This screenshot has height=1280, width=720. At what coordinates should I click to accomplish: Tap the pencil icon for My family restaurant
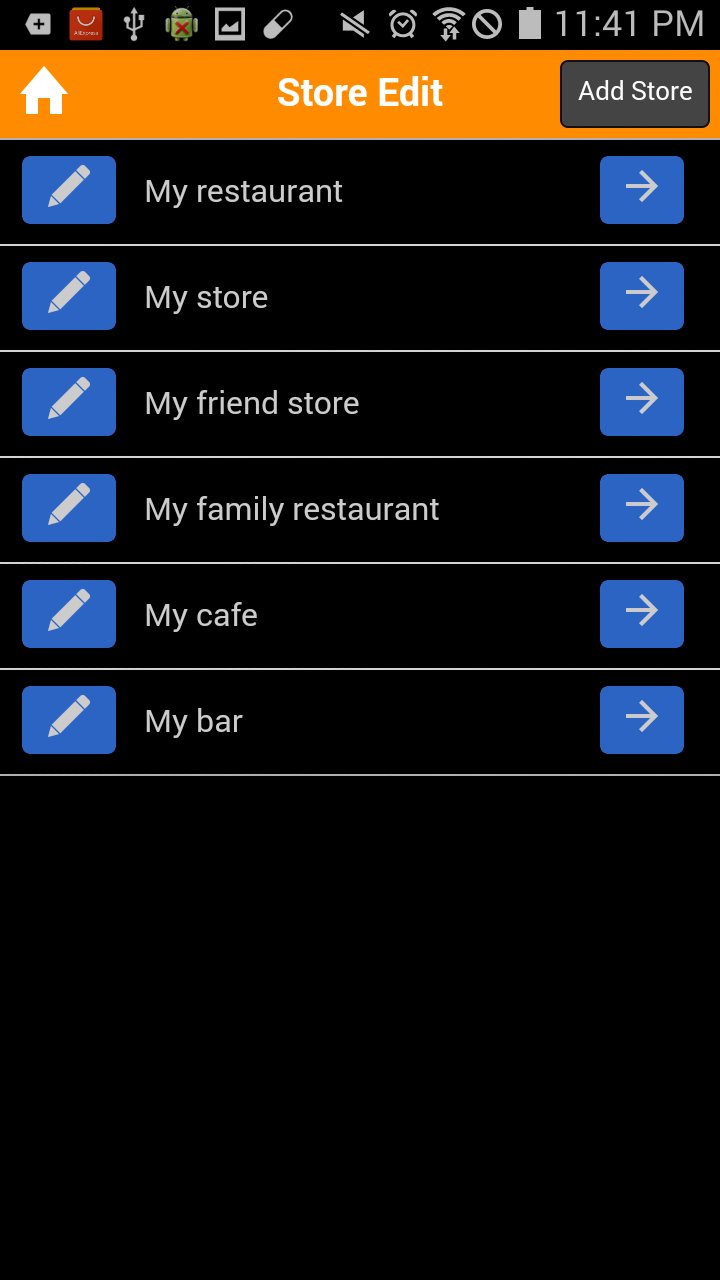coord(68,508)
